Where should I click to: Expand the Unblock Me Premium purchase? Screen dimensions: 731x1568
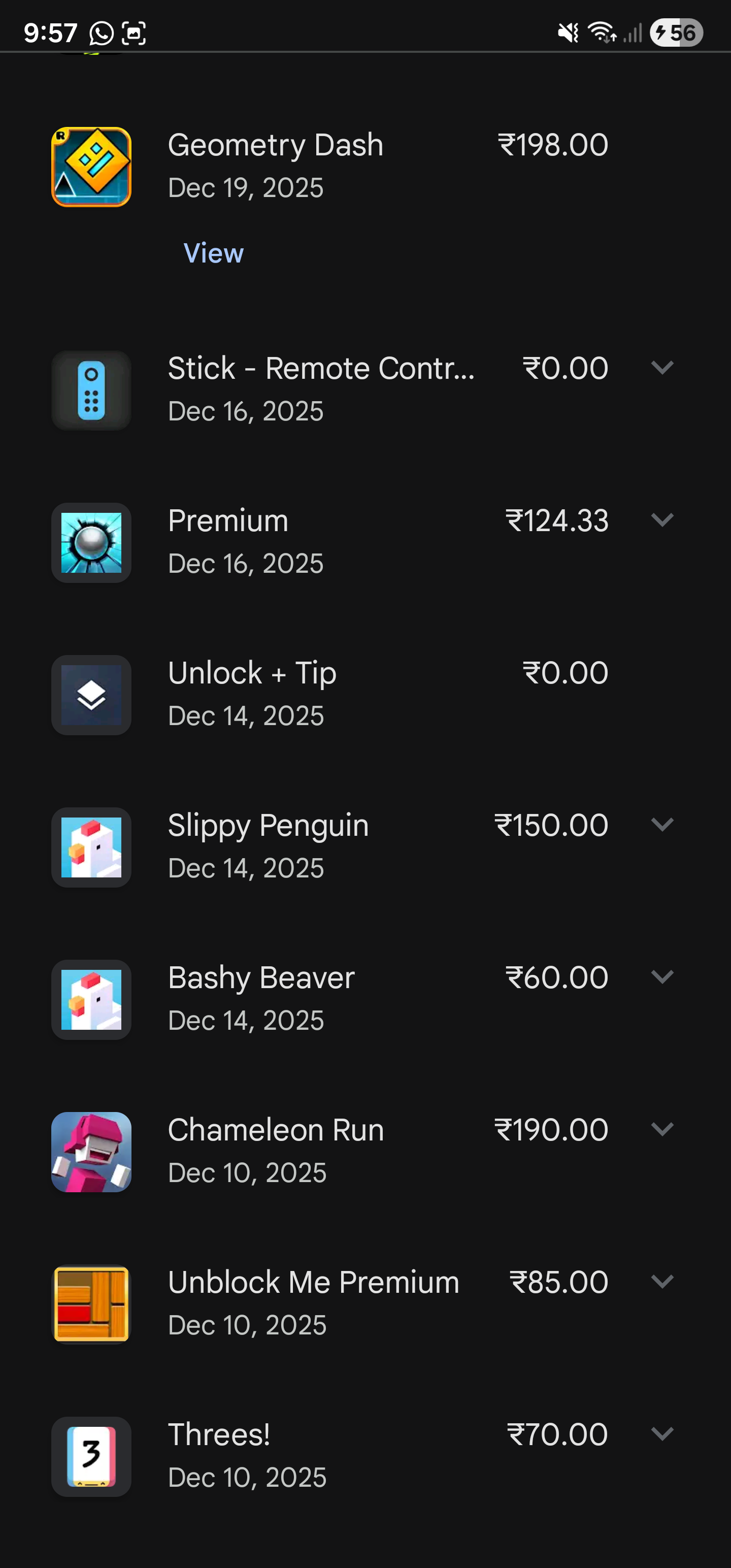pos(661,1281)
